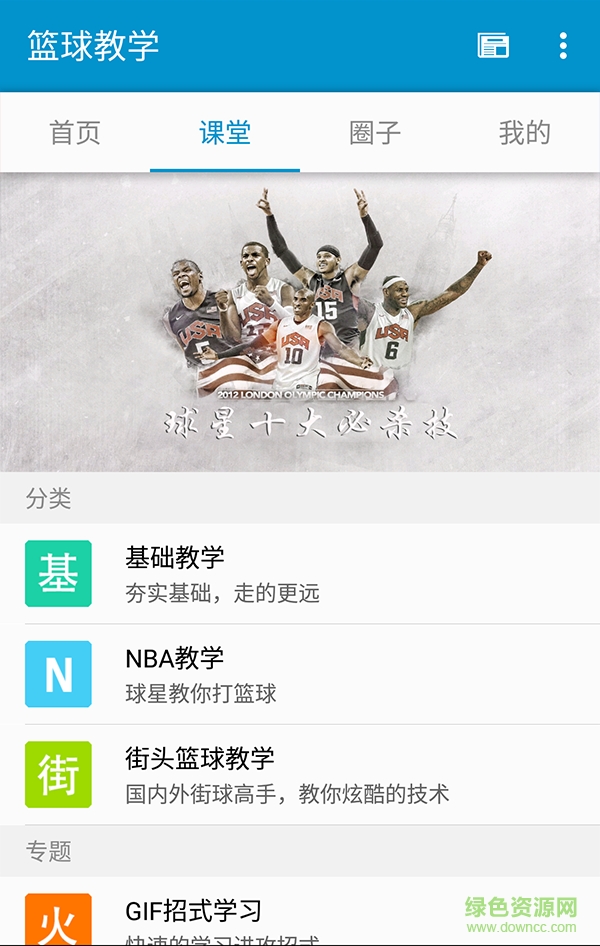Open the overflow menu
This screenshot has width=600, height=946.
[x=563, y=46]
